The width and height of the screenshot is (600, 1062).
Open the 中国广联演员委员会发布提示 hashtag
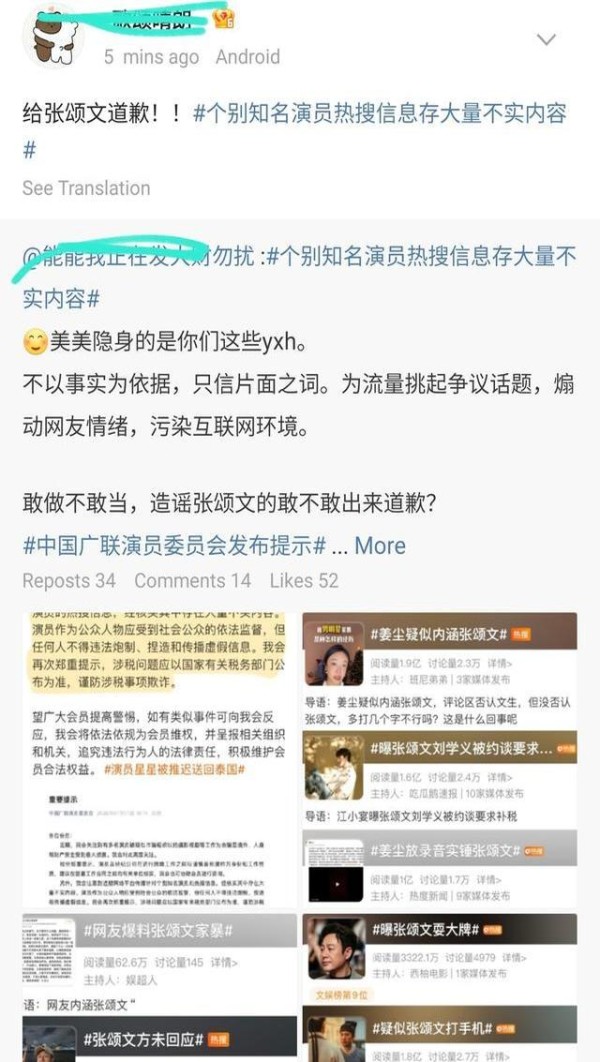(175, 546)
